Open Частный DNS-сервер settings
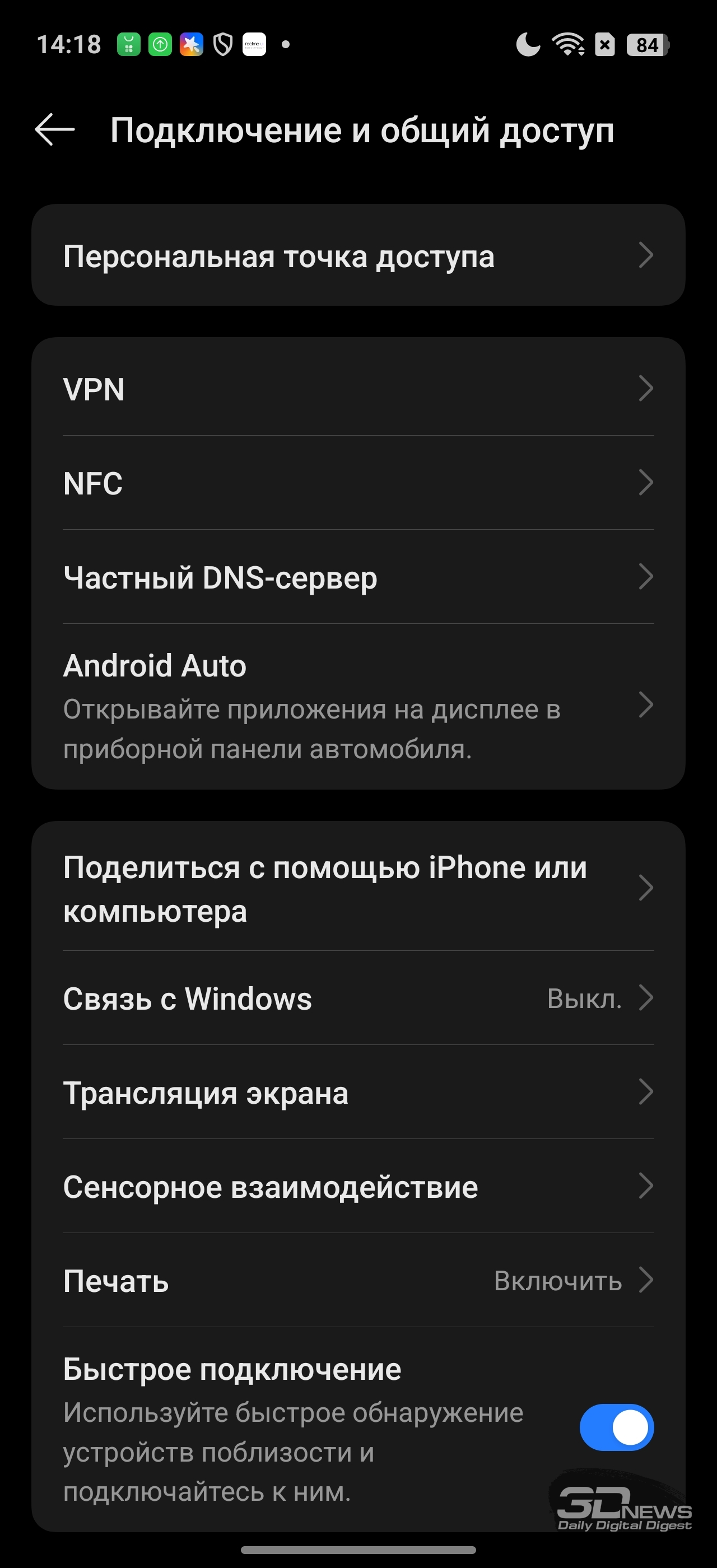This screenshot has height=1568, width=717. (x=358, y=577)
